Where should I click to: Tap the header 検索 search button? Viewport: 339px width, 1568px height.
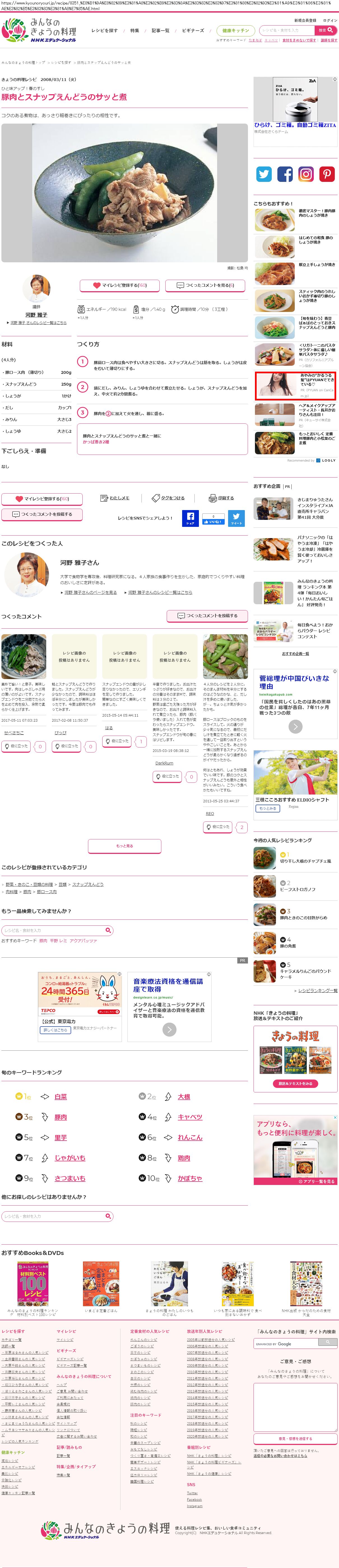click(325, 31)
